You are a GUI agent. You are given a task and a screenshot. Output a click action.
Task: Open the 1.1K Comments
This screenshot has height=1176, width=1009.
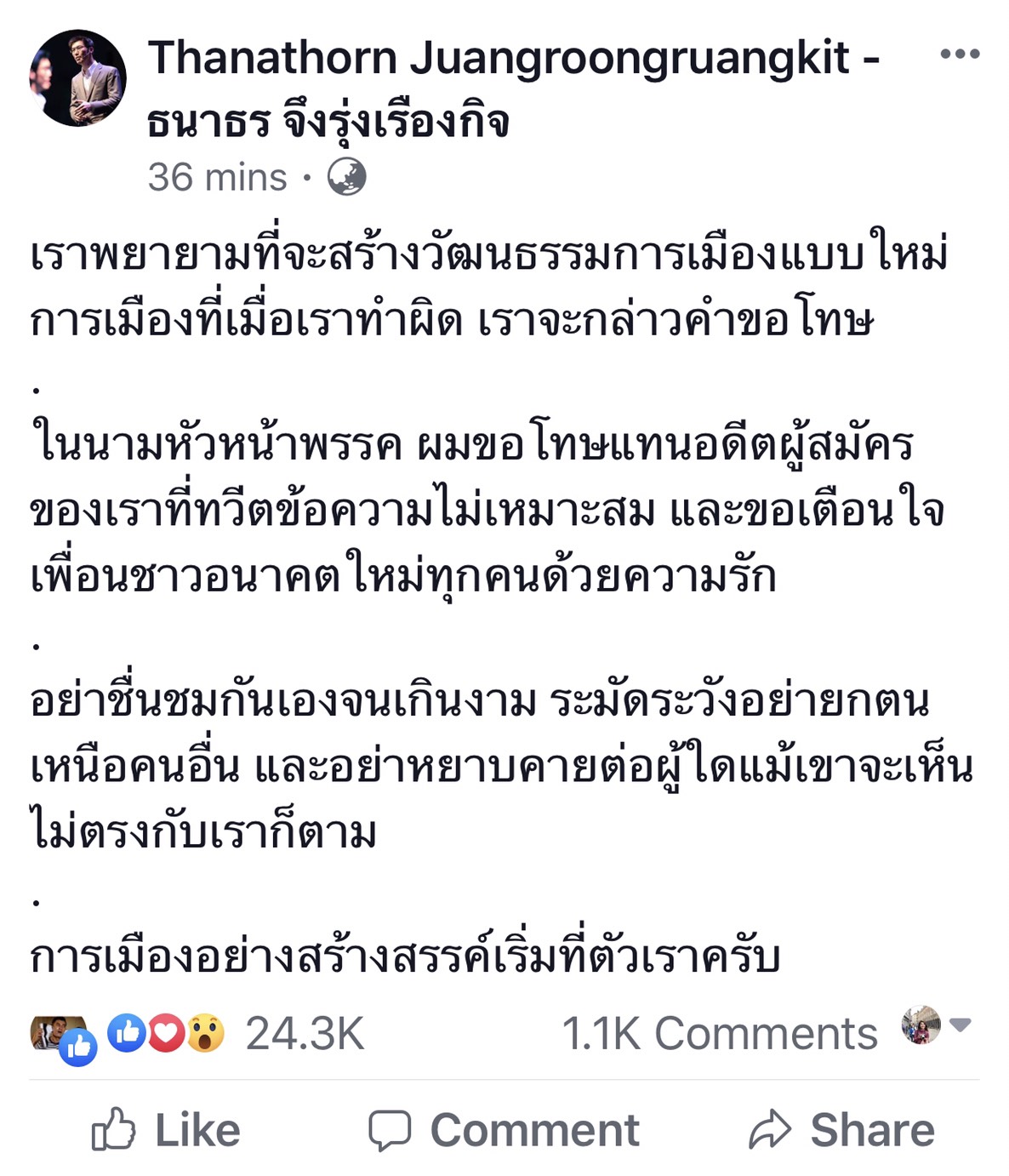click(719, 1034)
